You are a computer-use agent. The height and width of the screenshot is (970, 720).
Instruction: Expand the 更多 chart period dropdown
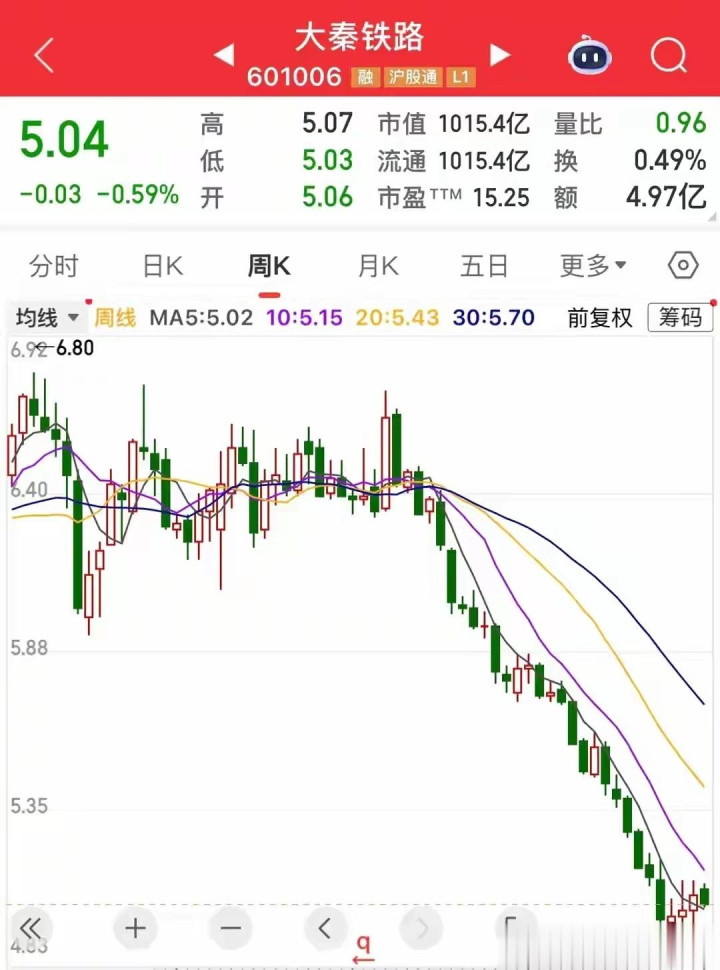[593, 266]
